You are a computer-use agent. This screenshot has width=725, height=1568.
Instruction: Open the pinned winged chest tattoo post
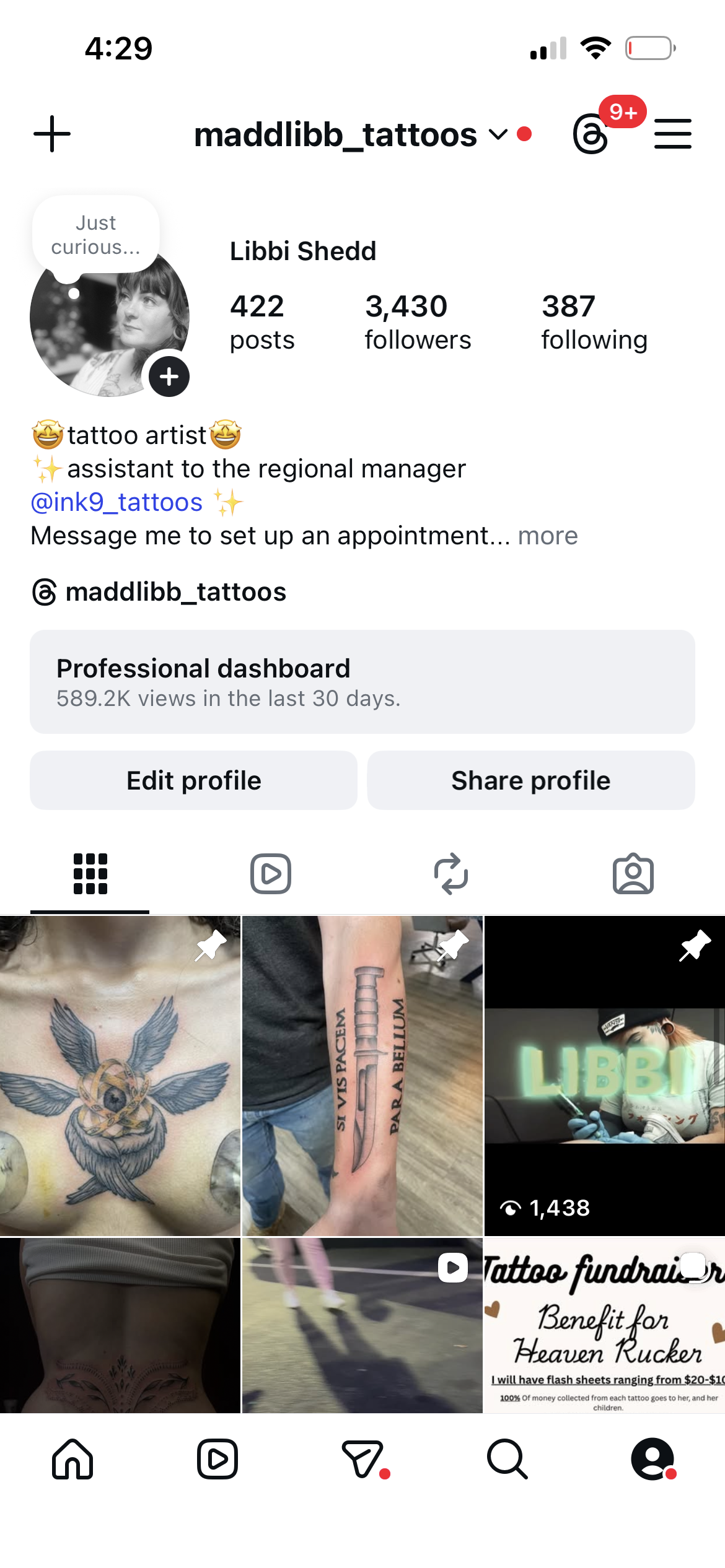pyautogui.click(x=120, y=1076)
